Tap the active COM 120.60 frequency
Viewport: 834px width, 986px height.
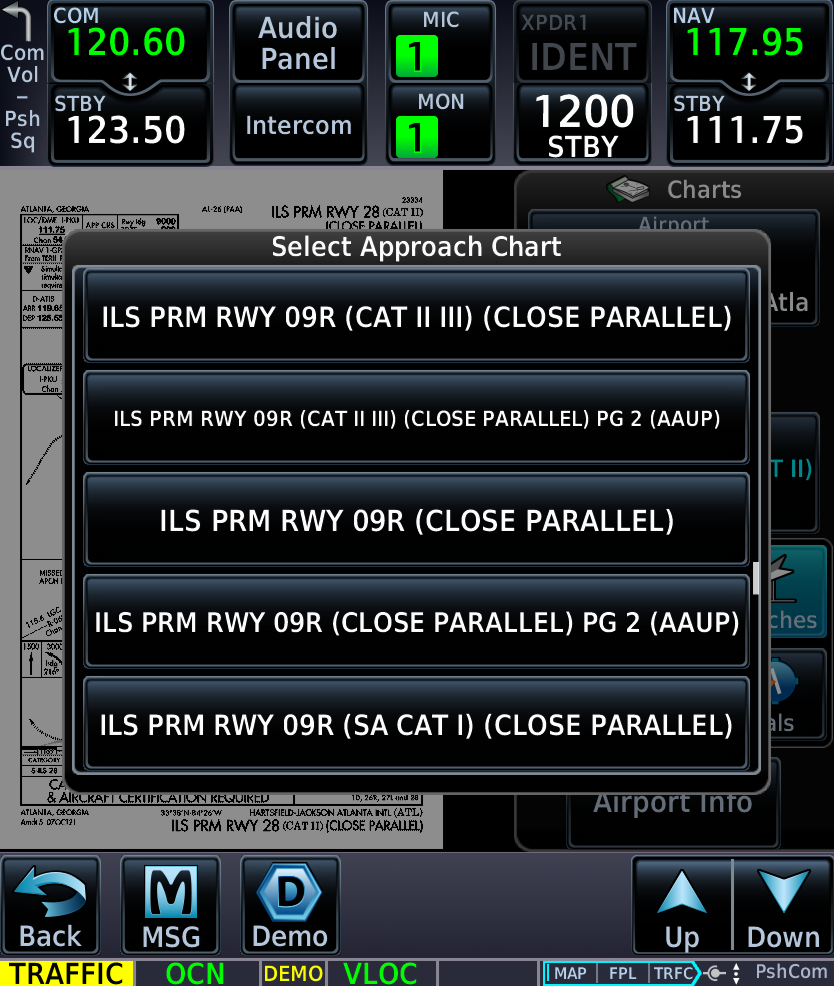pyautogui.click(x=130, y=42)
